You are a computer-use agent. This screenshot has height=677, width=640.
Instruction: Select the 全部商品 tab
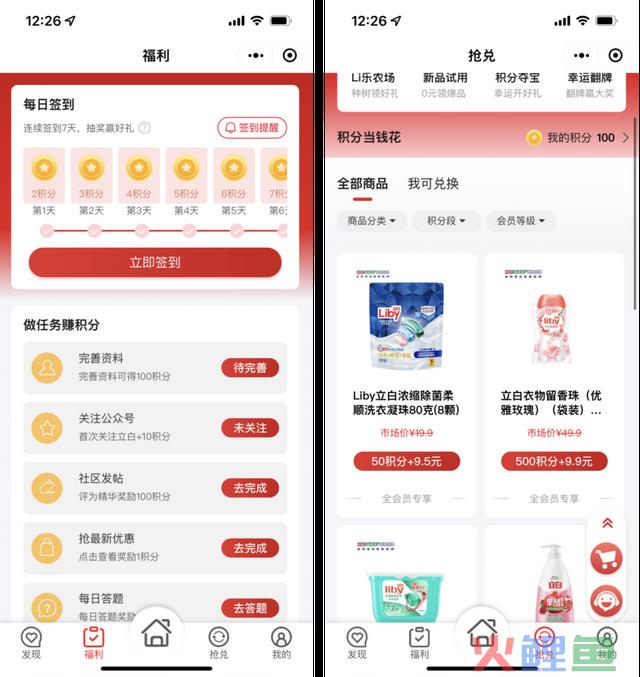coord(362,184)
